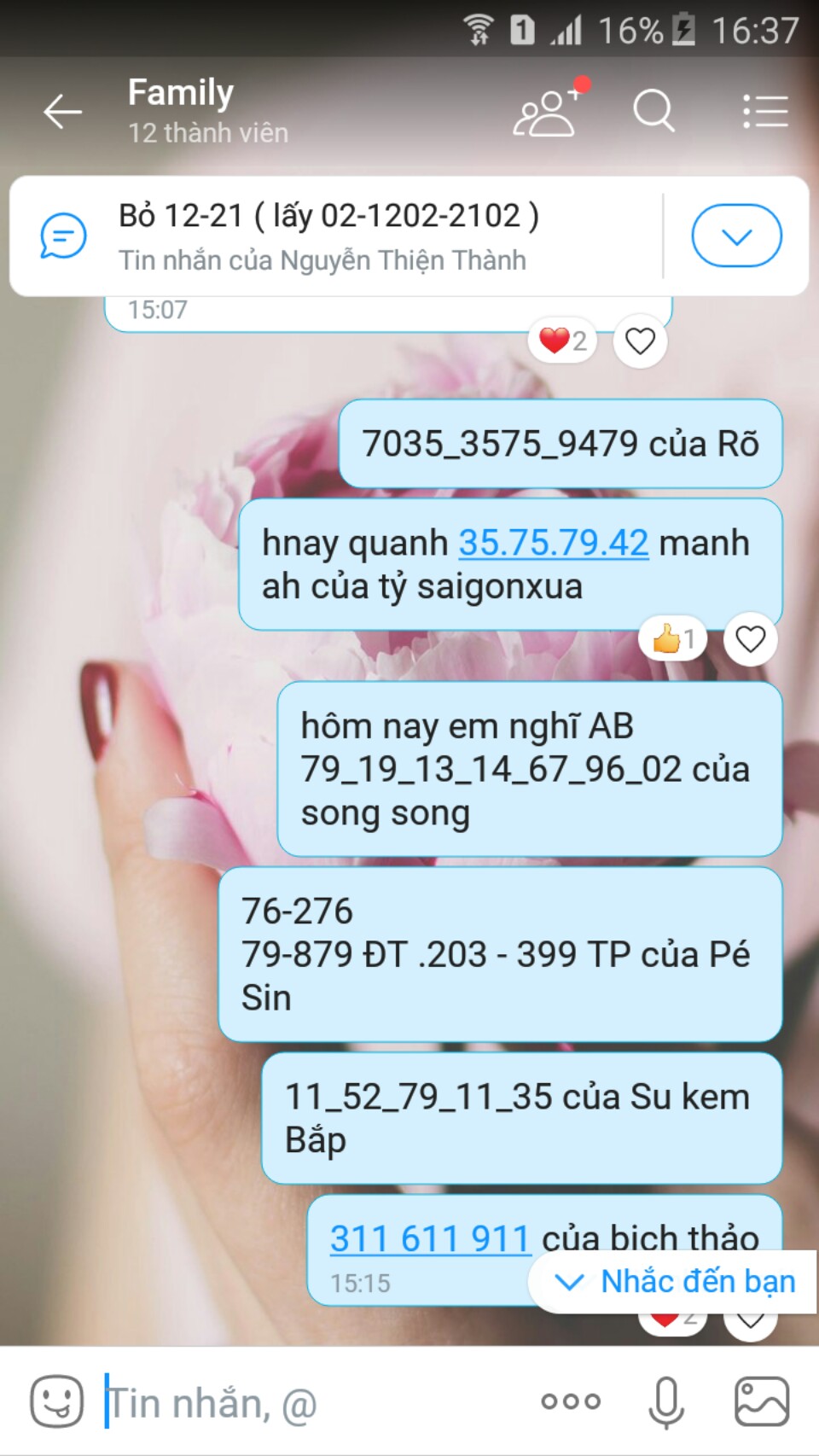Tap the 311 611 911 number link
The image size is (819, 1456).
pyautogui.click(x=430, y=1238)
